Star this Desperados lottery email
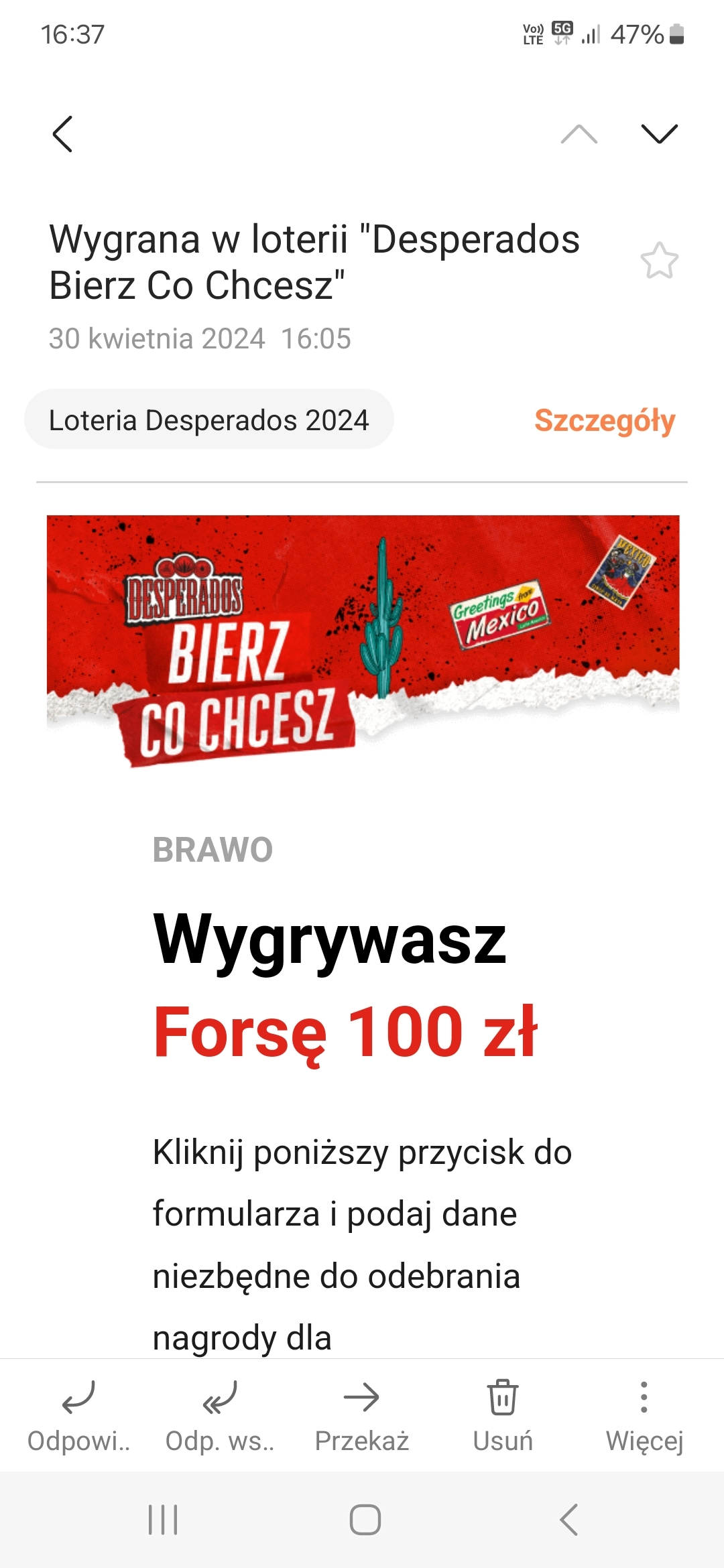 (659, 261)
